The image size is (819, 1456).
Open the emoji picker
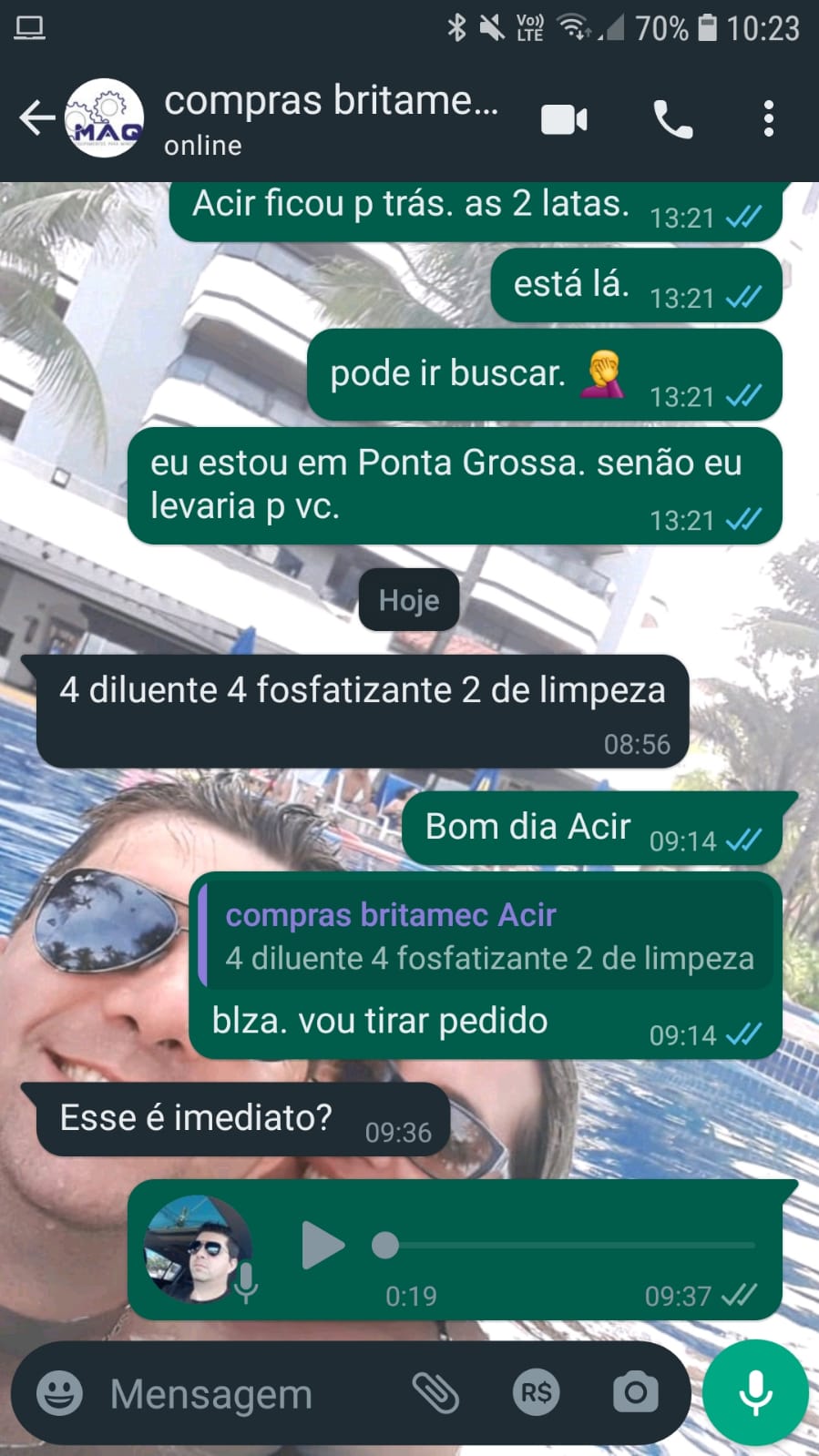pos(59,1393)
